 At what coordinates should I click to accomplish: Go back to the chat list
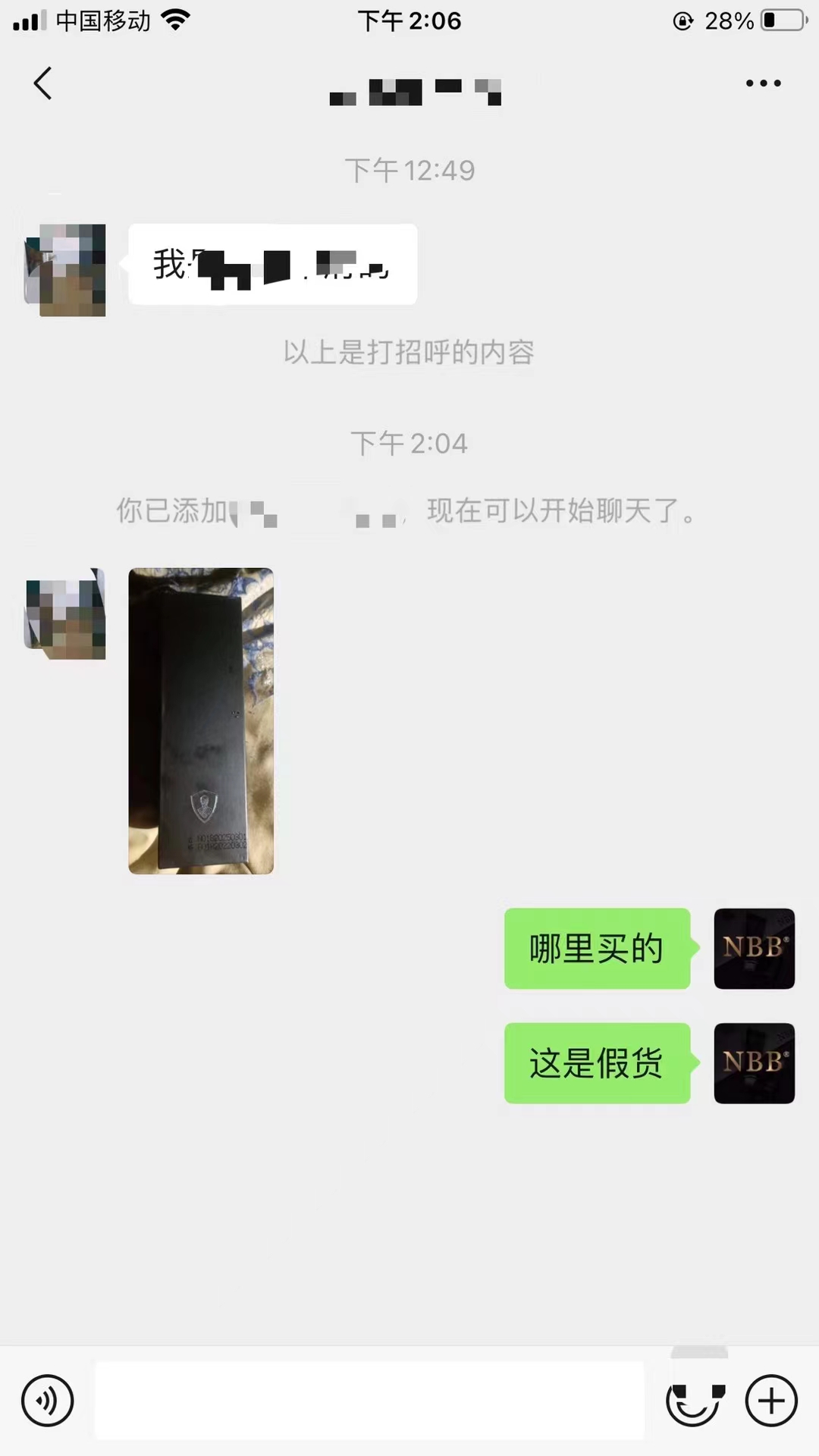point(43,83)
